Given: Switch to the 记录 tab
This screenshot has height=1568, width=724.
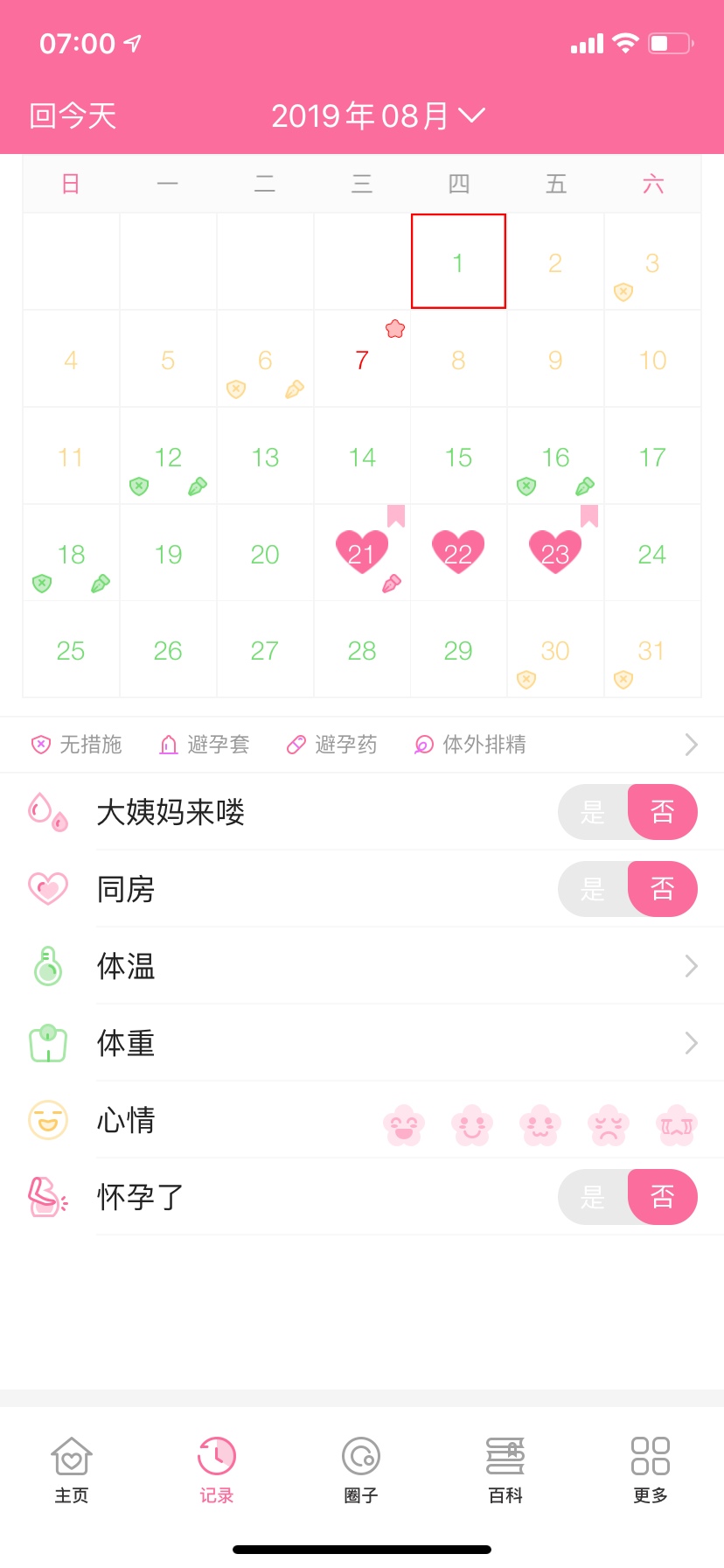Looking at the screenshot, I should click(217, 1470).
